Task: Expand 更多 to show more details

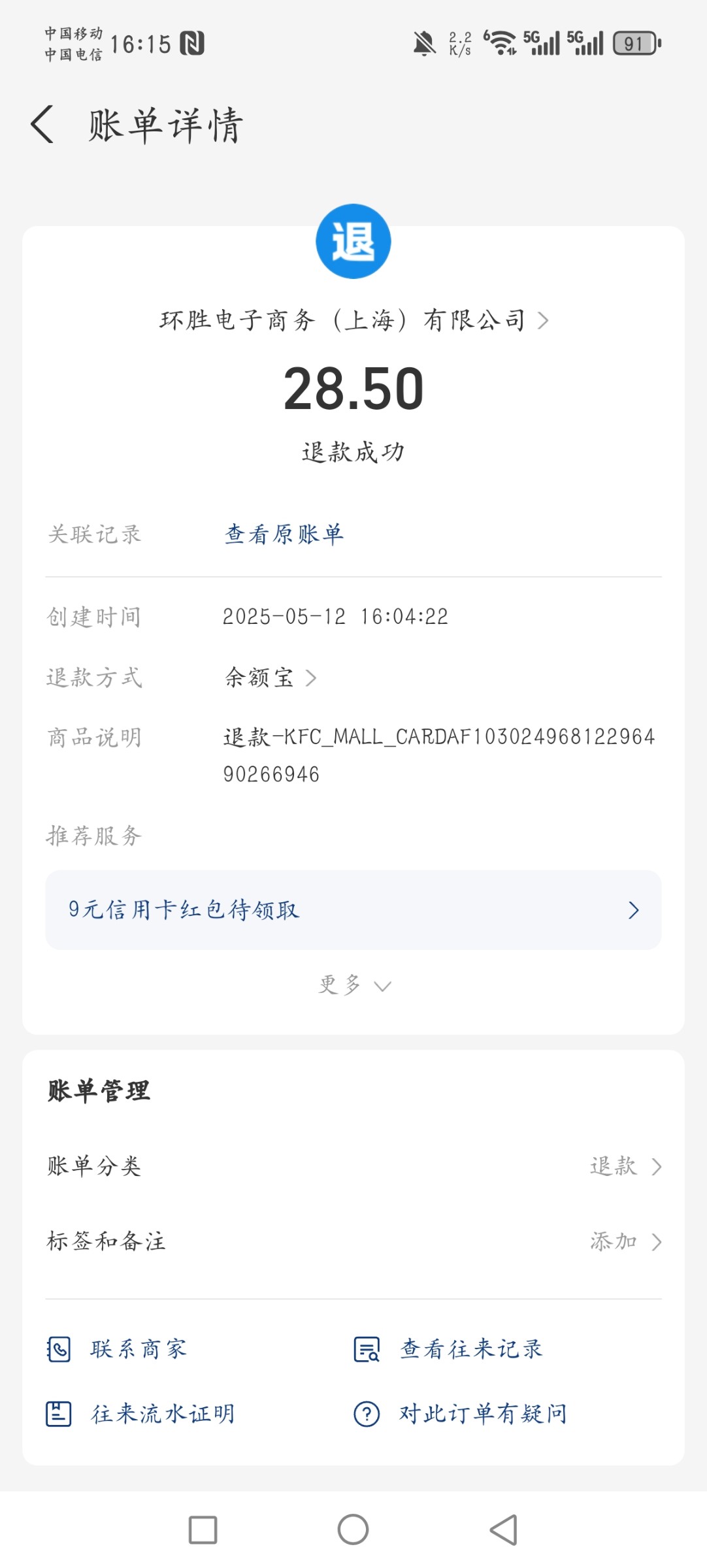Action: (x=354, y=985)
